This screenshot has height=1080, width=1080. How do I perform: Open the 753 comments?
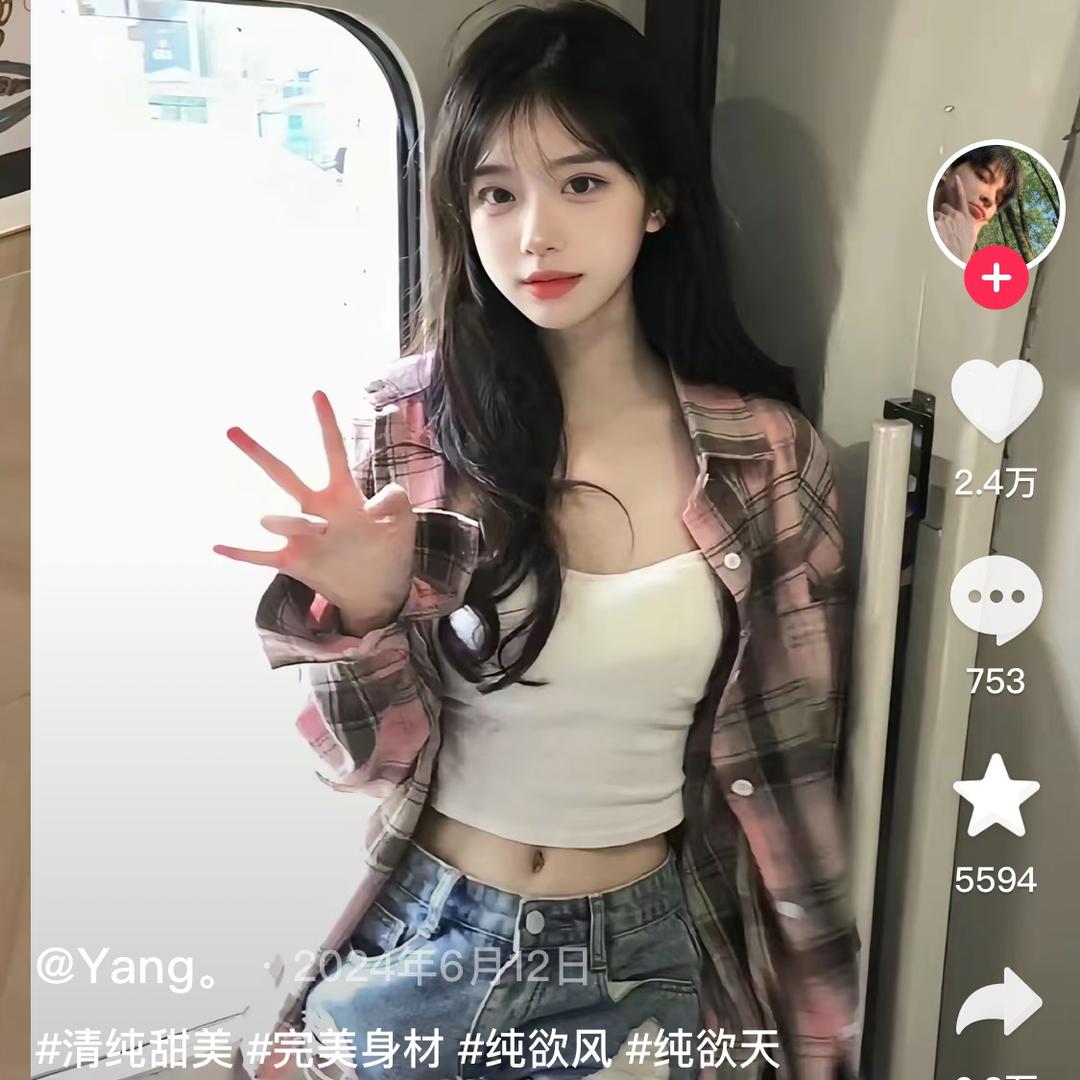pos(996,598)
